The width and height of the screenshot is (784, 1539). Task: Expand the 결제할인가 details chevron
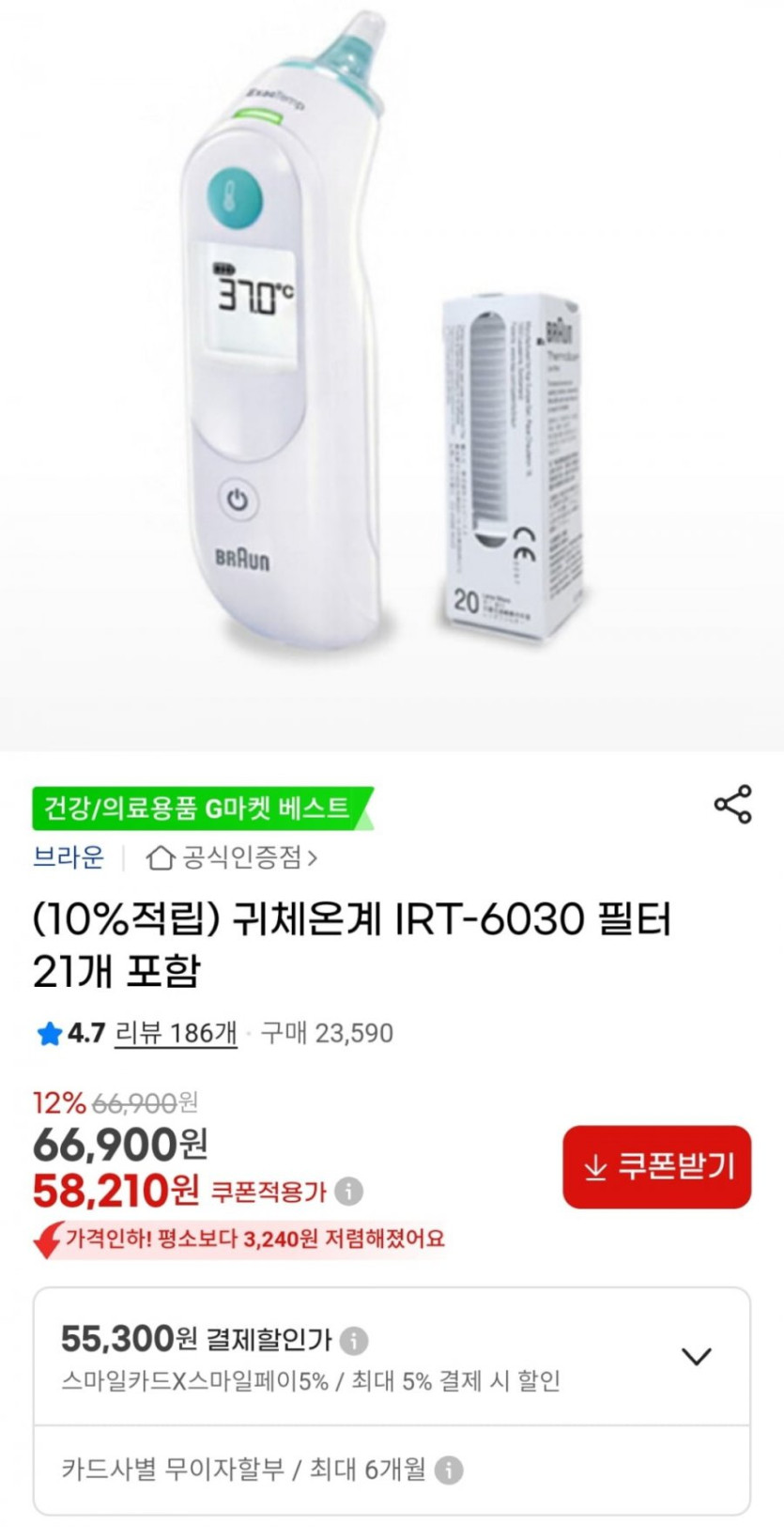(x=694, y=1355)
